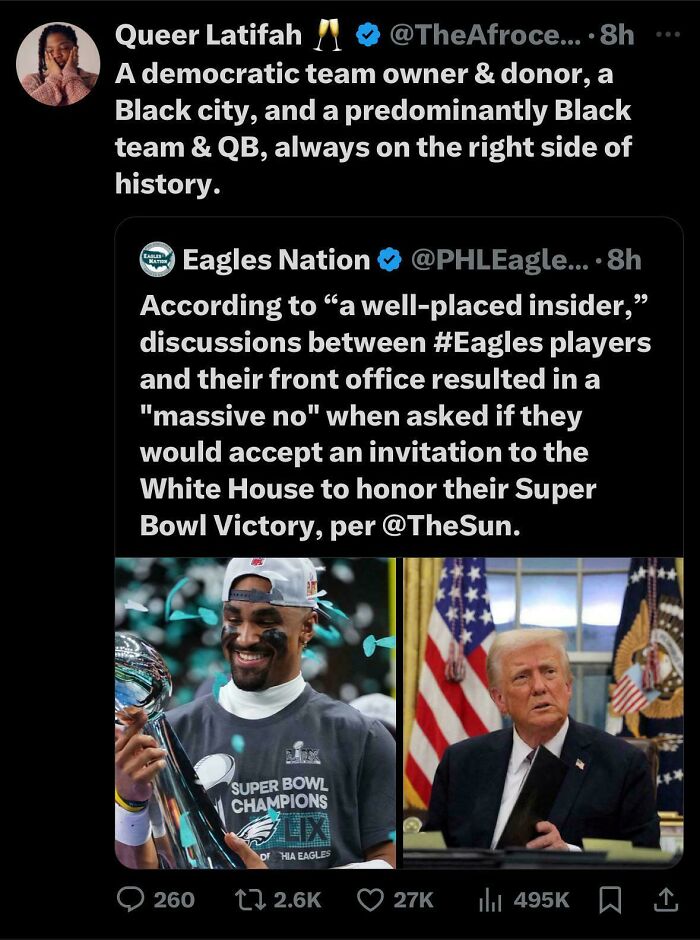700x940 pixels.
Task: Open Queer Latifah's profile name
Action: coord(208,35)
